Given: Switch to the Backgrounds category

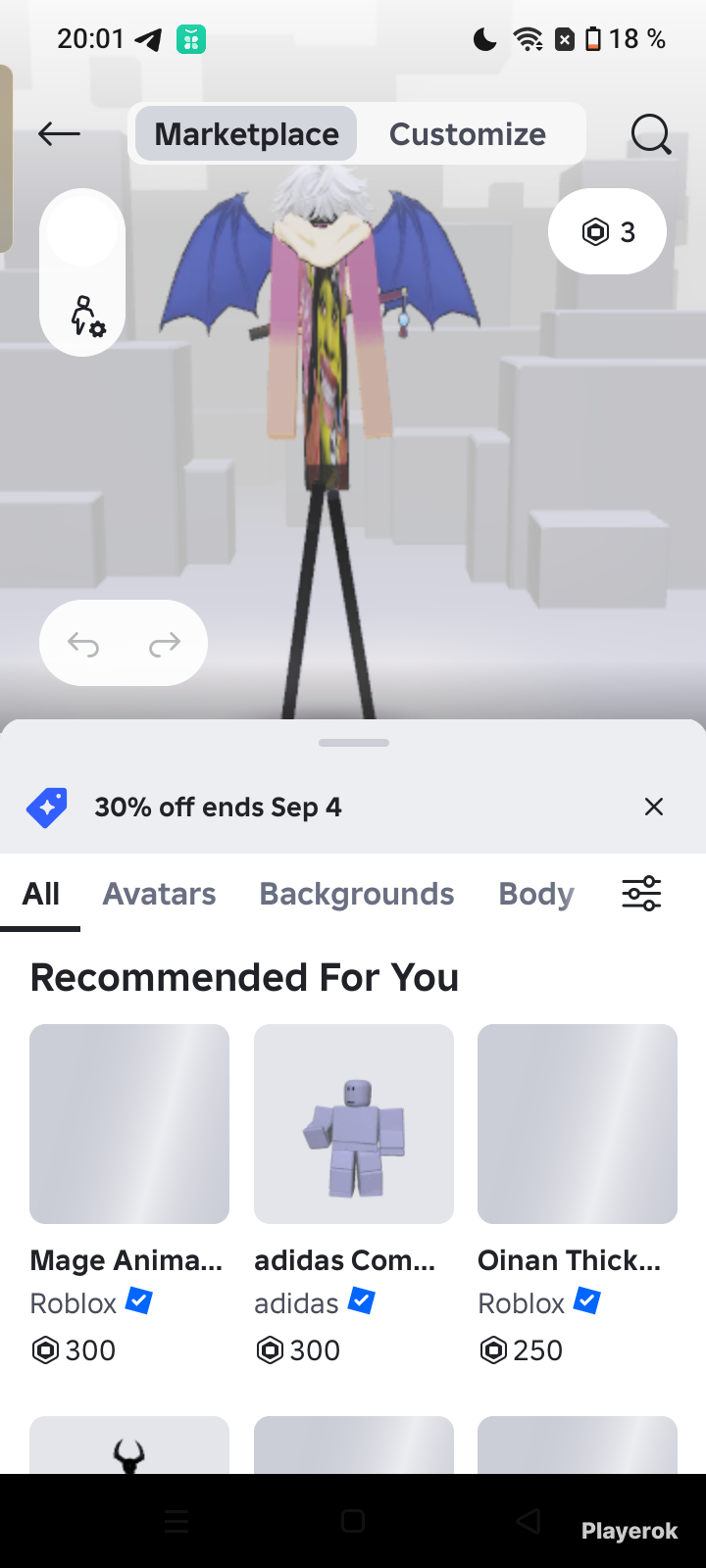Looking at the screenshot, I should tap(357, 894).
